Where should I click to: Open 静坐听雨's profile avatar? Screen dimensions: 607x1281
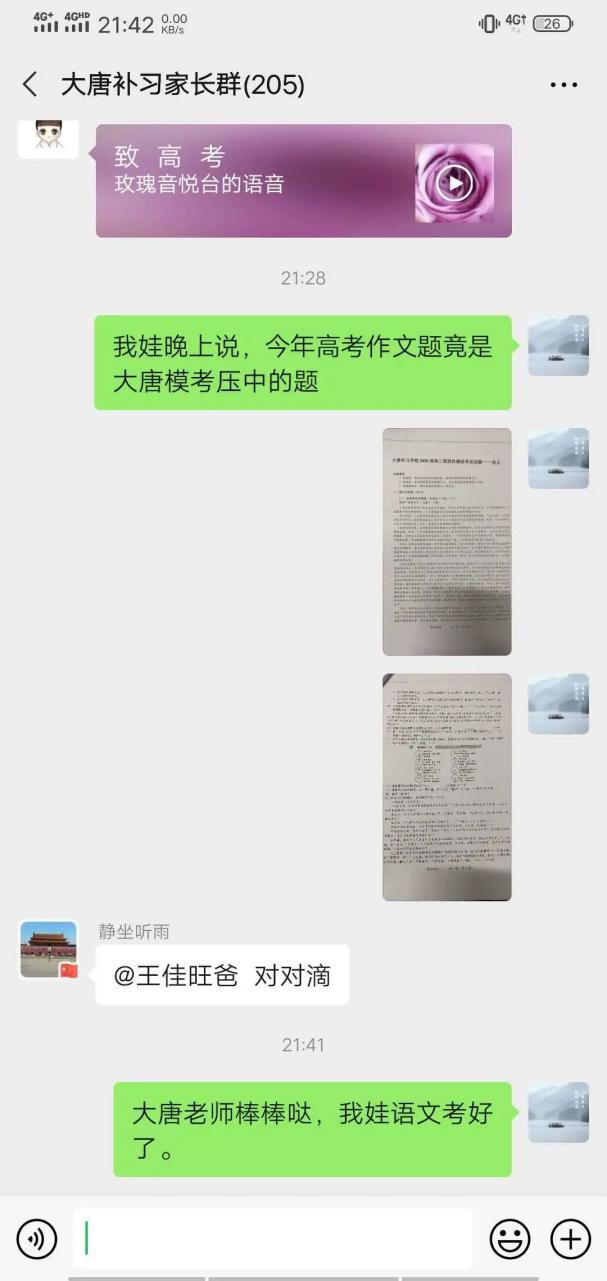(48, 949)
